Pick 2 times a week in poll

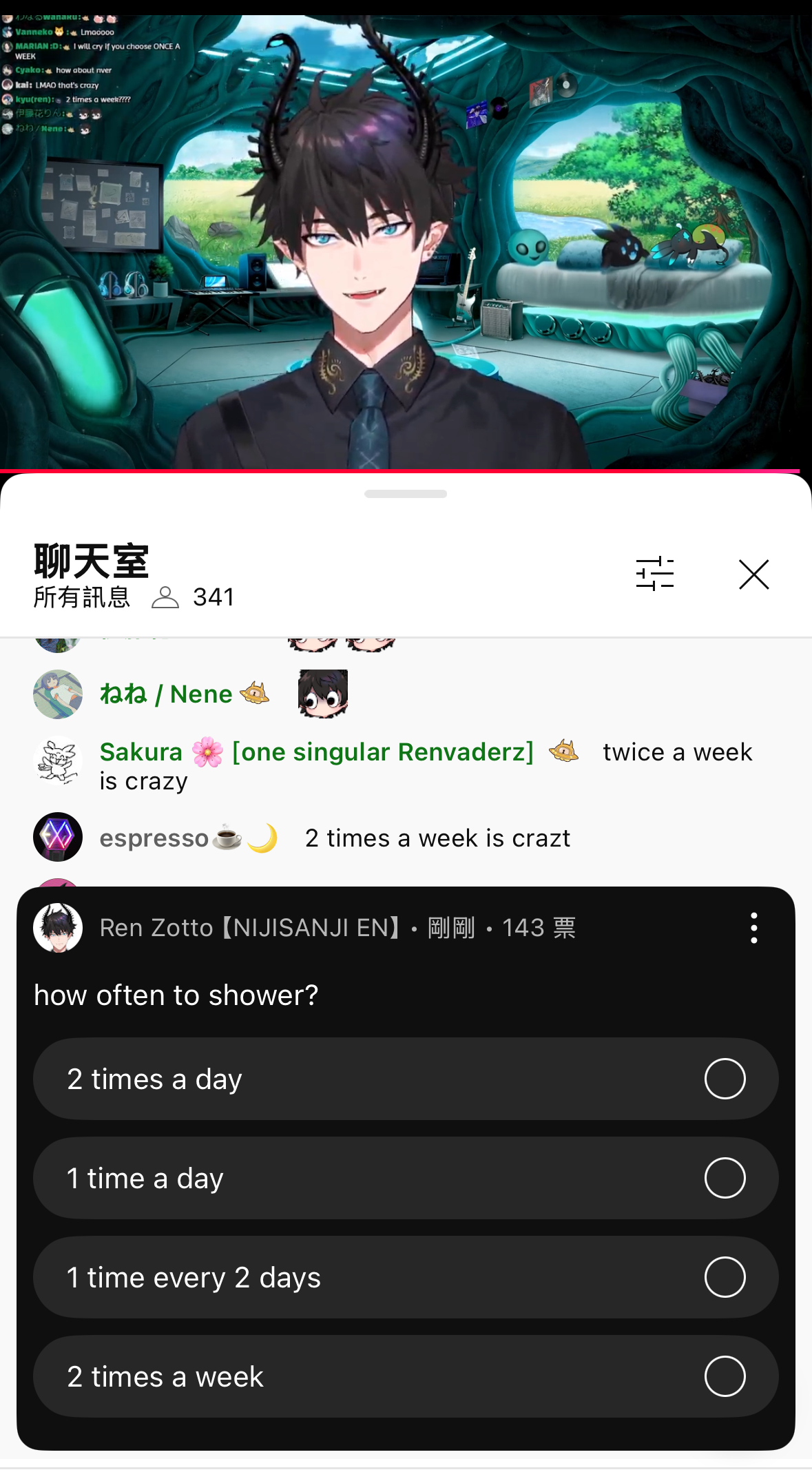click(x=406, y=1376)
